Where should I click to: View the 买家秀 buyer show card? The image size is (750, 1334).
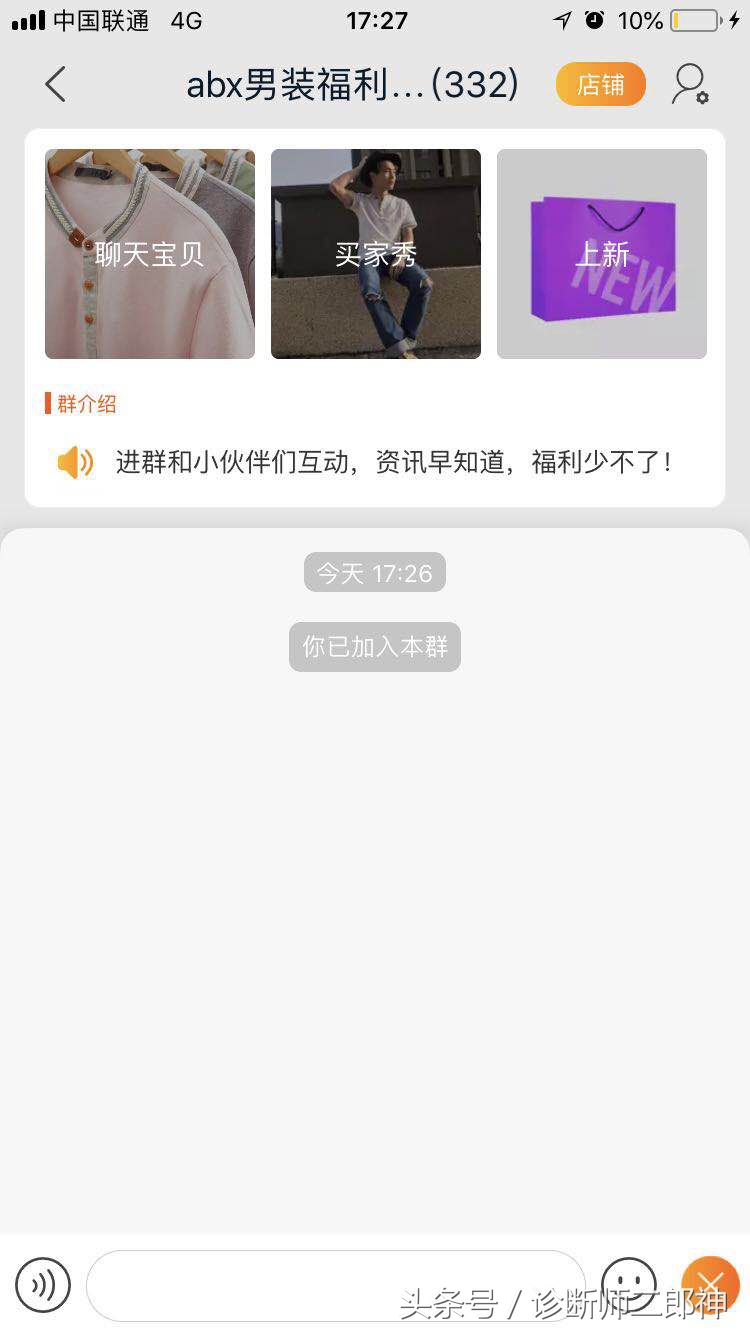point(375,254)
